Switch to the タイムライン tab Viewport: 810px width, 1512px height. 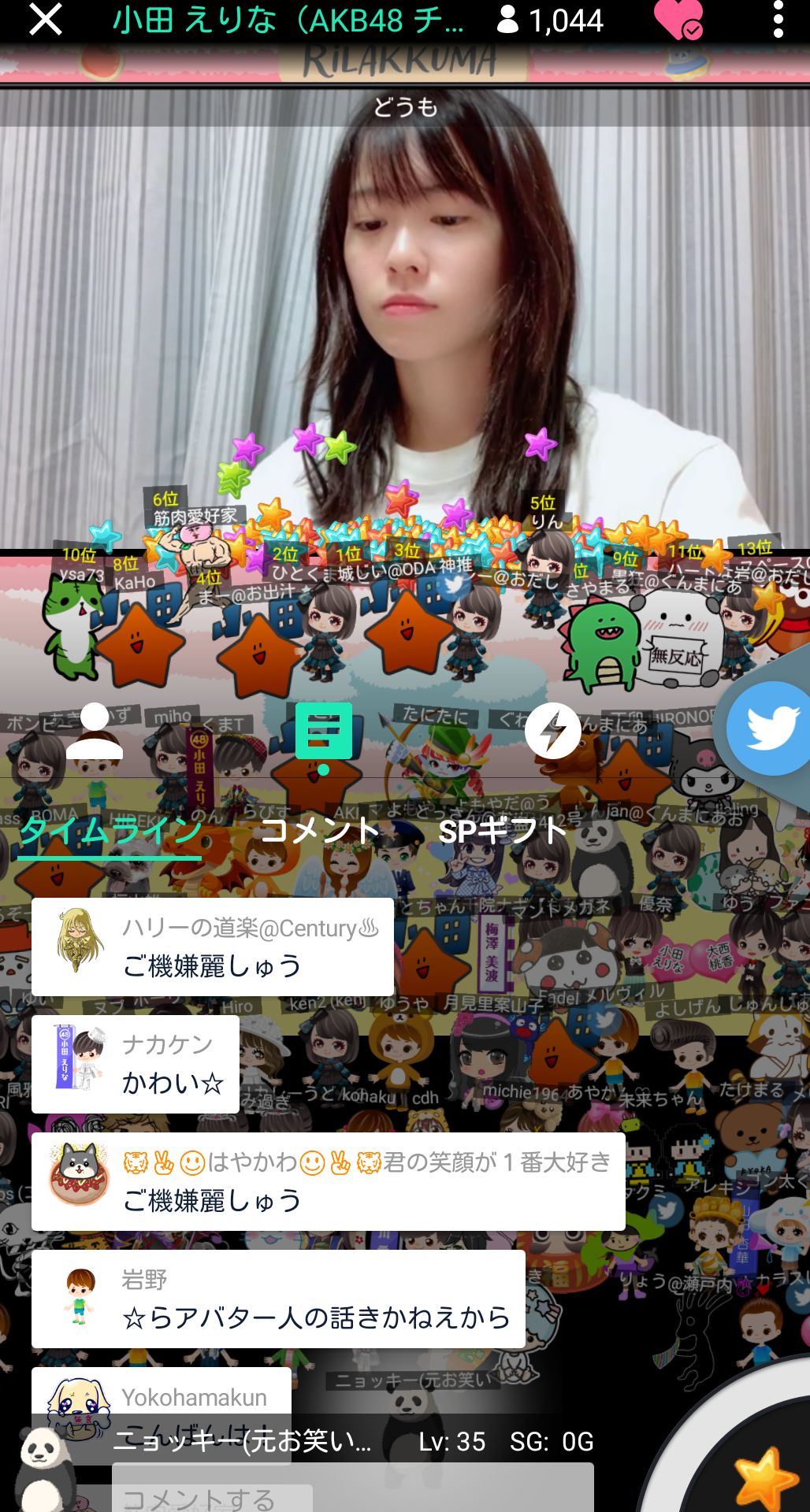click(110, 831)
